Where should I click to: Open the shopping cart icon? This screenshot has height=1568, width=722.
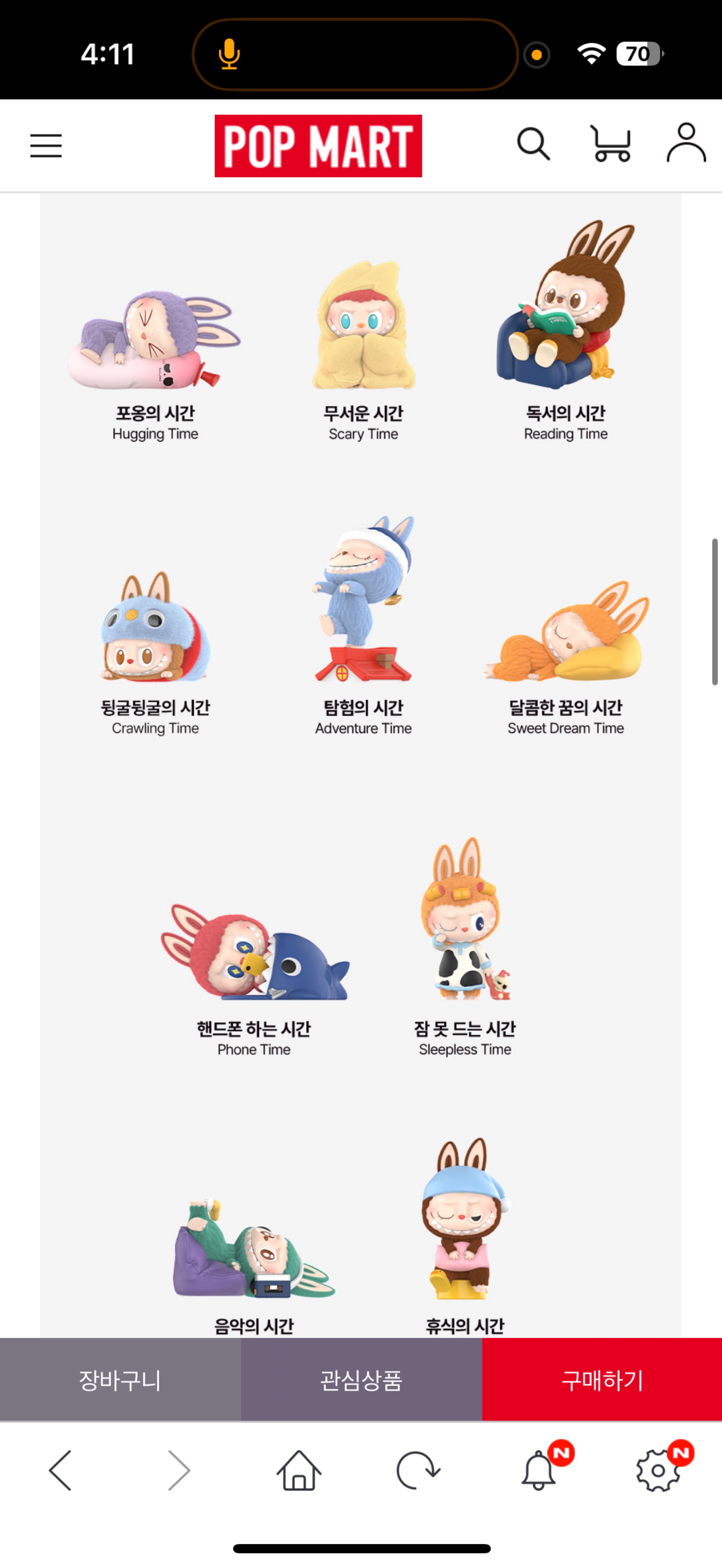pyautogui.click(x=610, y=144)
